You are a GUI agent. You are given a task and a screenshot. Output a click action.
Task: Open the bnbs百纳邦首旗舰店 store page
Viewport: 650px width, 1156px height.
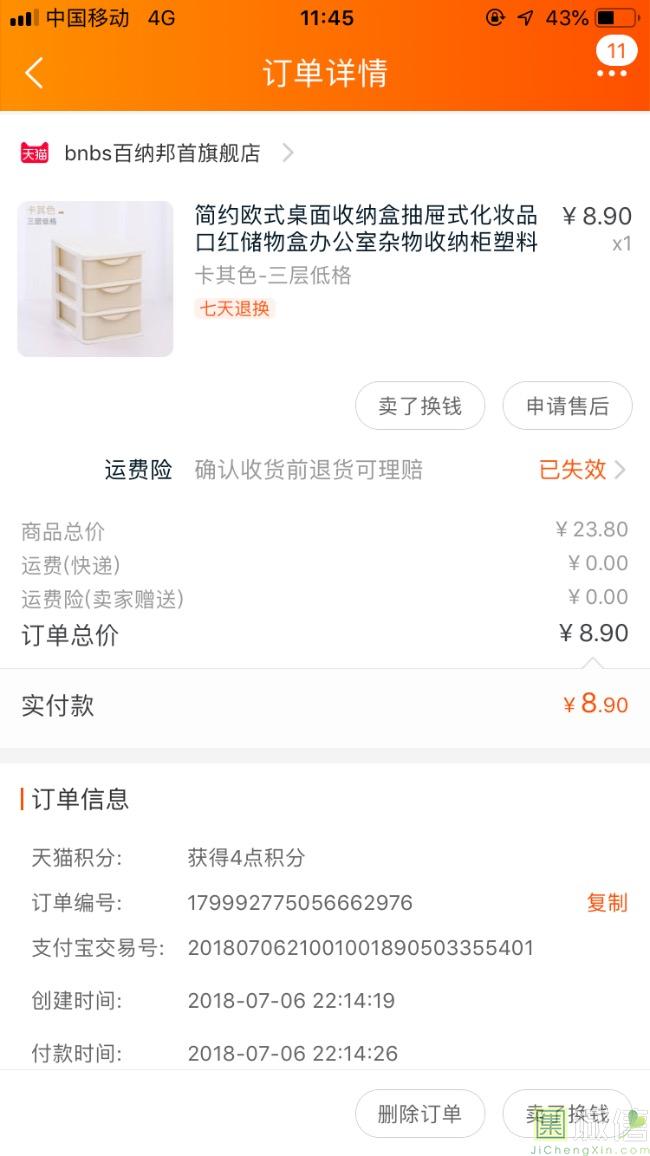[x=162, y=153]
